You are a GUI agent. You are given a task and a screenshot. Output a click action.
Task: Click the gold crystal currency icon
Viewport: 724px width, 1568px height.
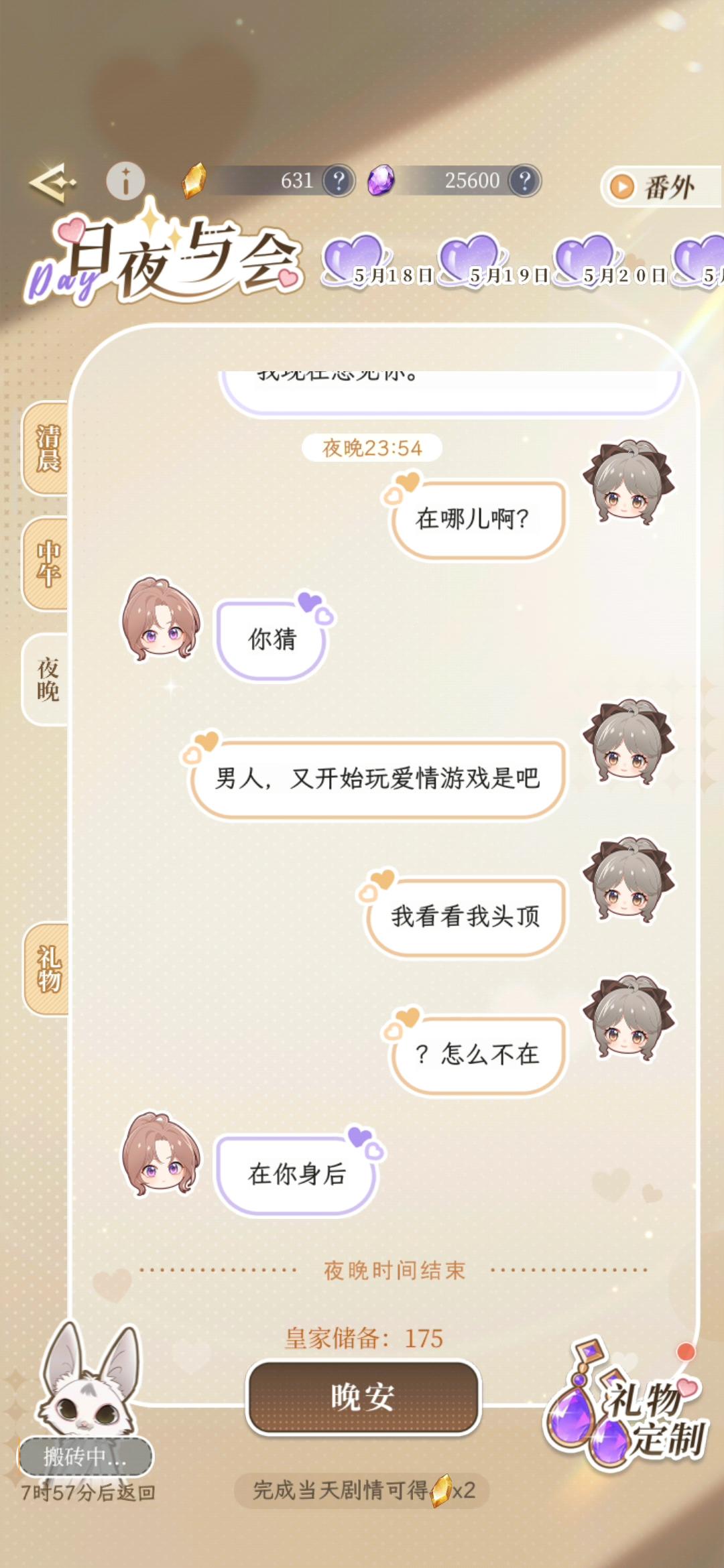[196, 179]
